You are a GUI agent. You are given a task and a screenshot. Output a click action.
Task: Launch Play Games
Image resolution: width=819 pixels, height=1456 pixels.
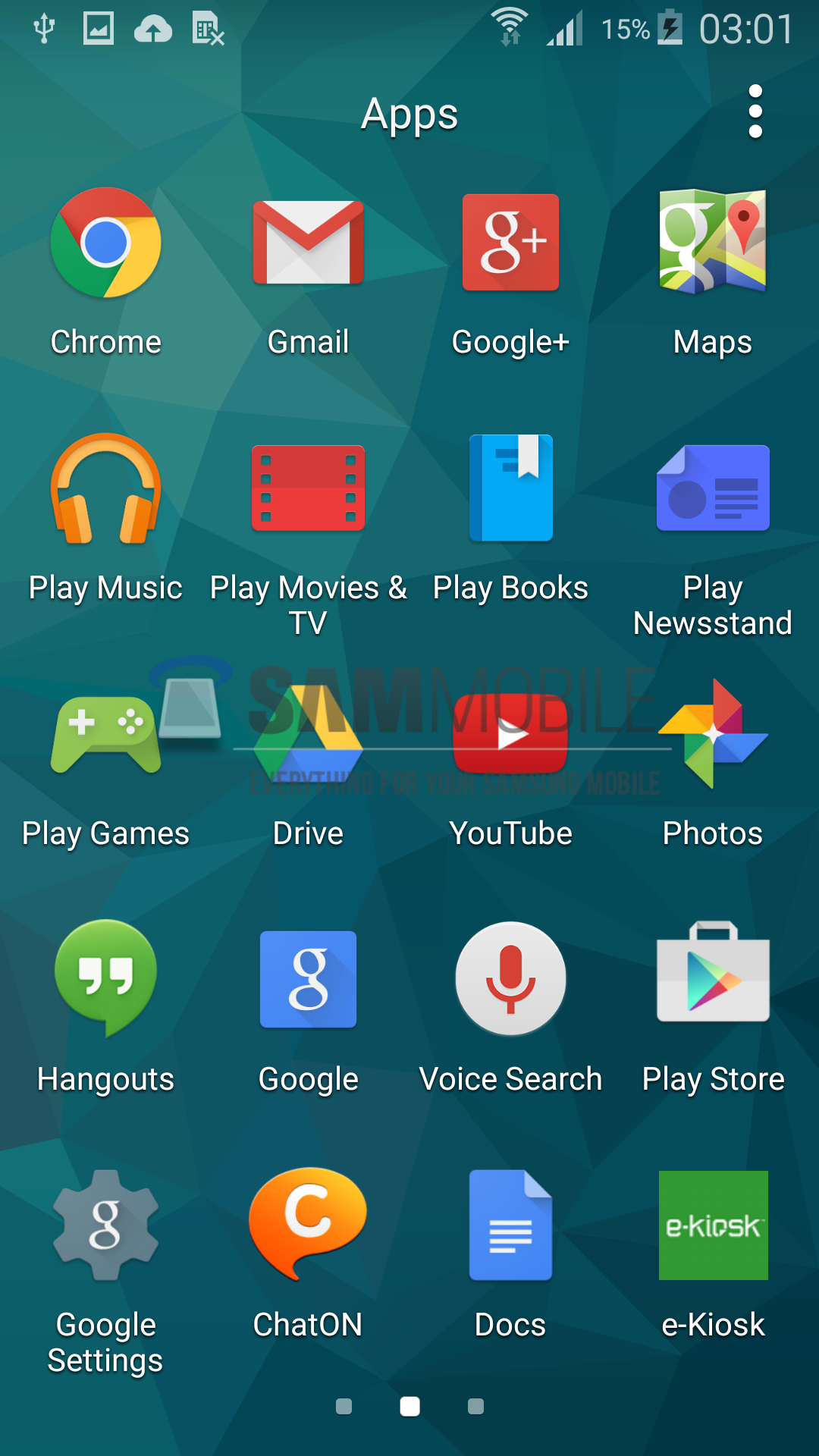[106, 734]
